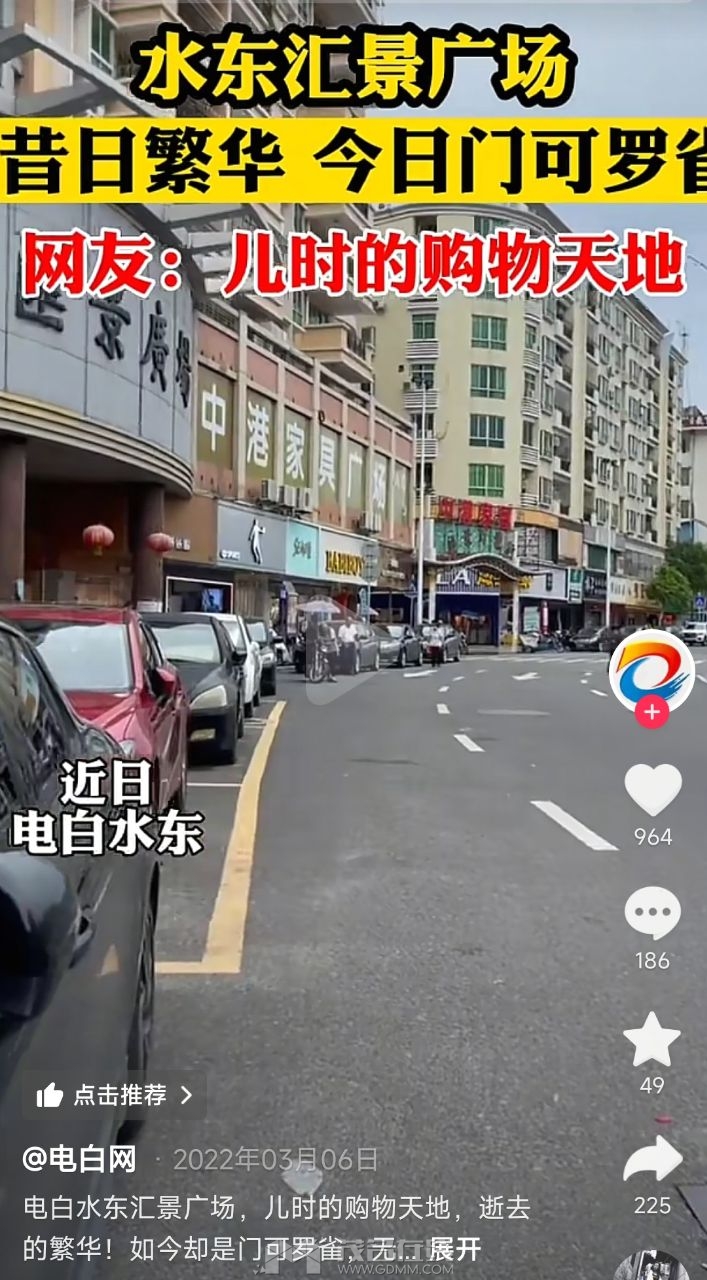
Task: Follow the author with the red plus button
Action: tap(652, 713)
